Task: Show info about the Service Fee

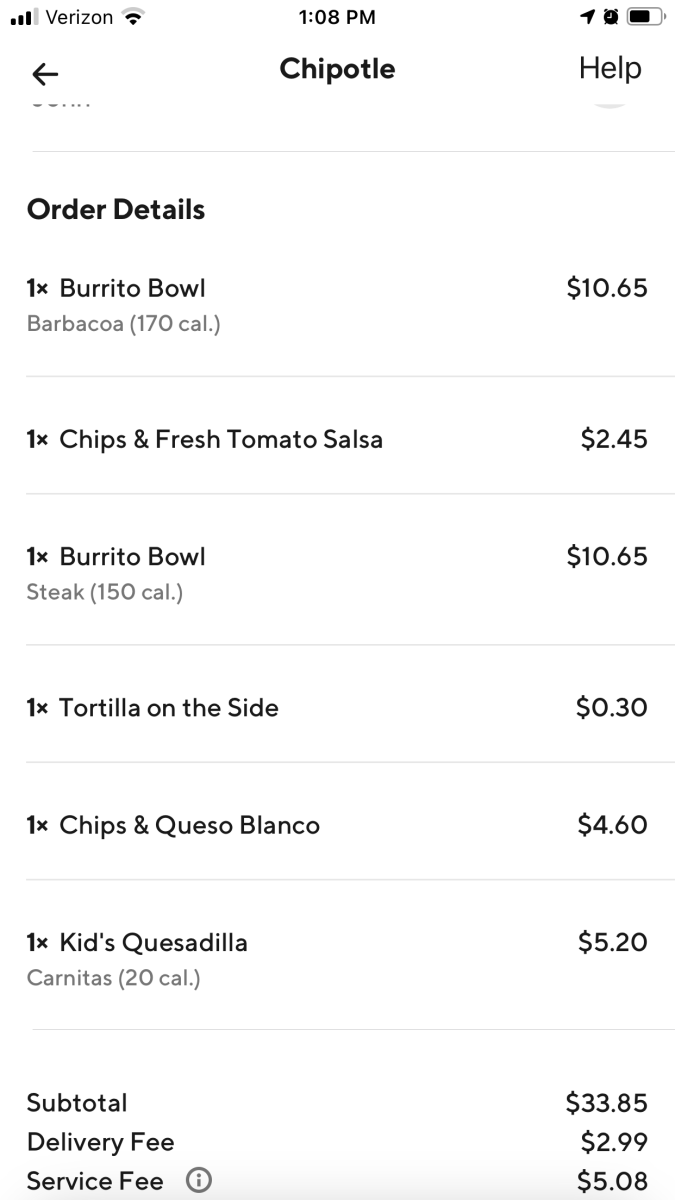Action: pyautogui.click(x=198, y=1181)
